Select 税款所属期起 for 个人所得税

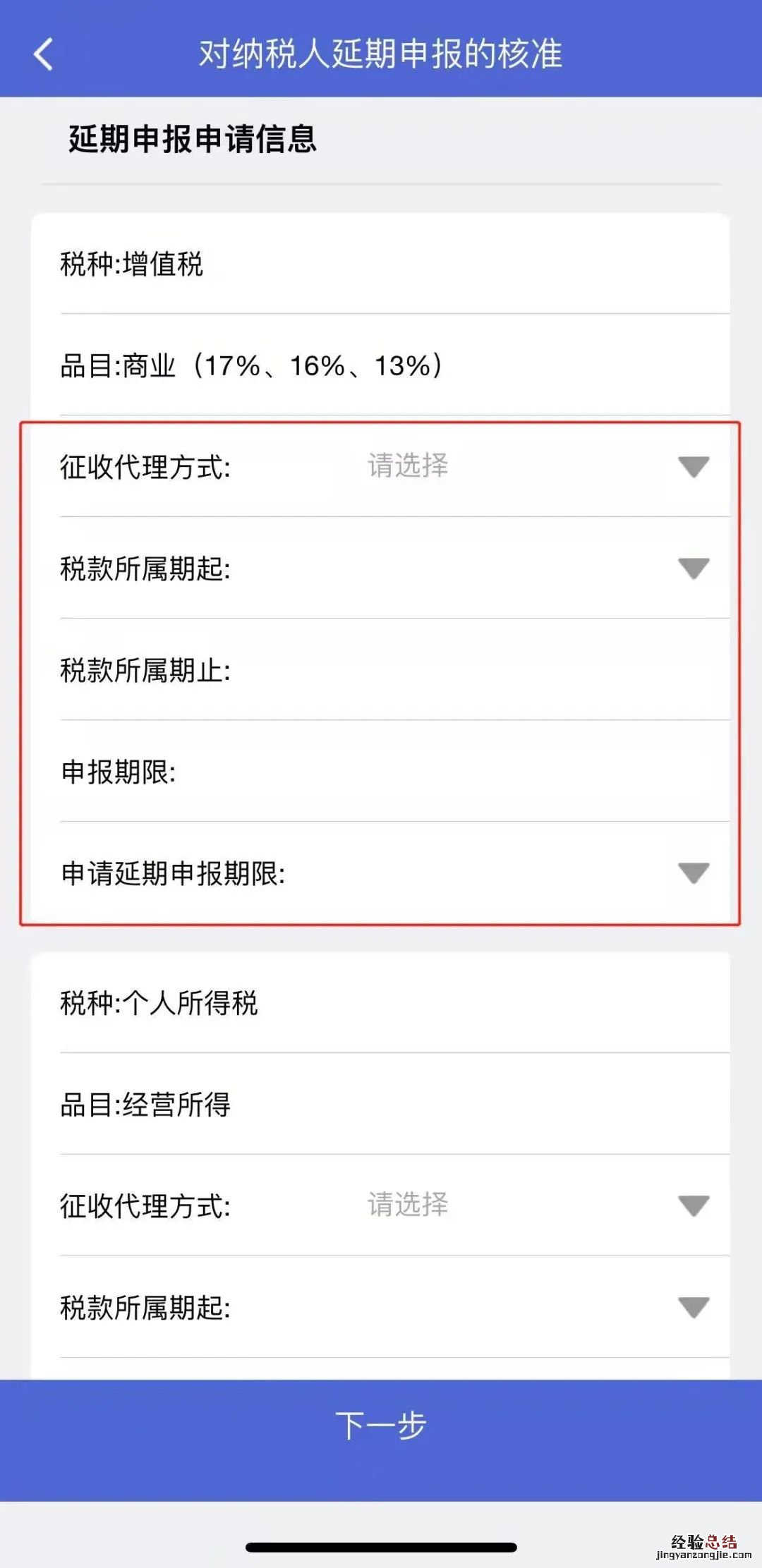tap(692, 1307)
